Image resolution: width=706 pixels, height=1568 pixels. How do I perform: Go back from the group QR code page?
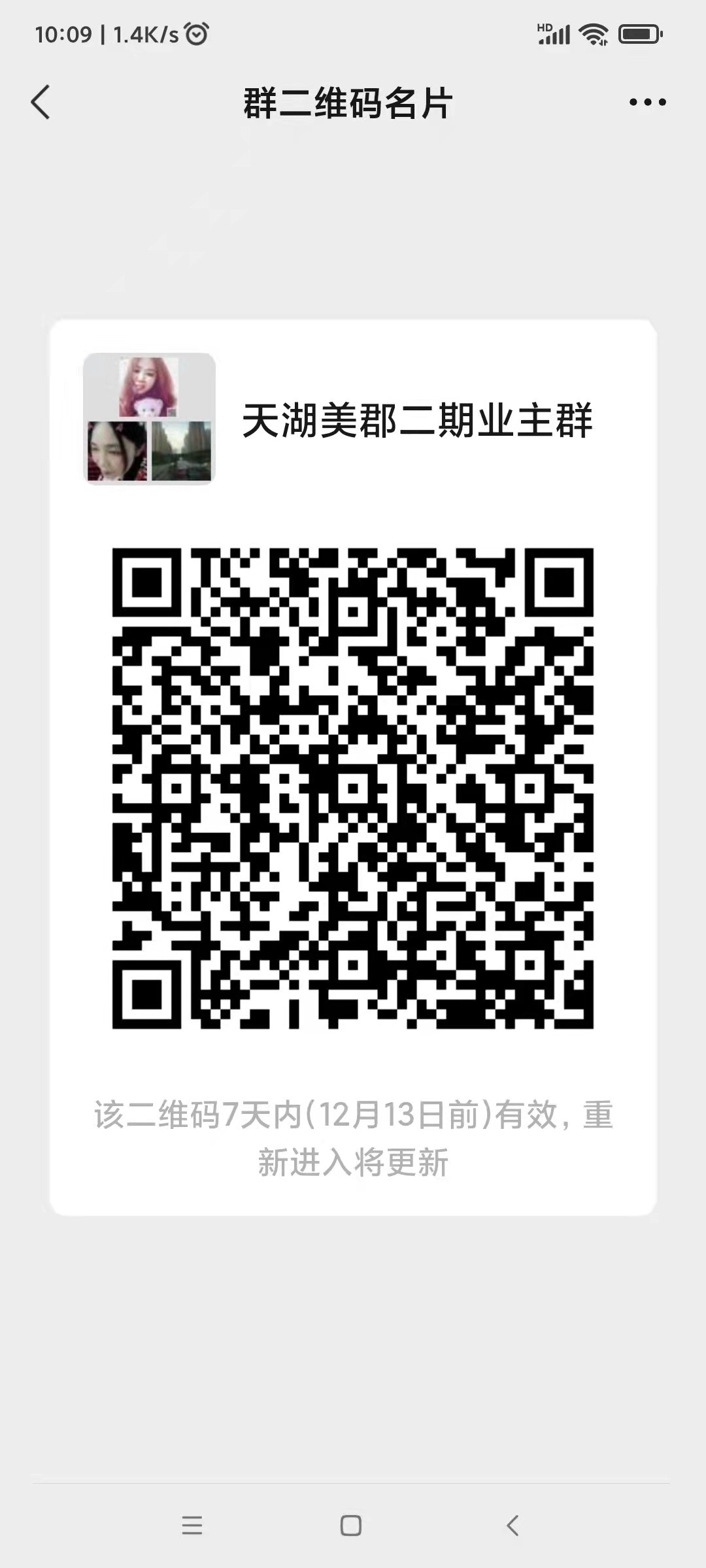(41, 103)
